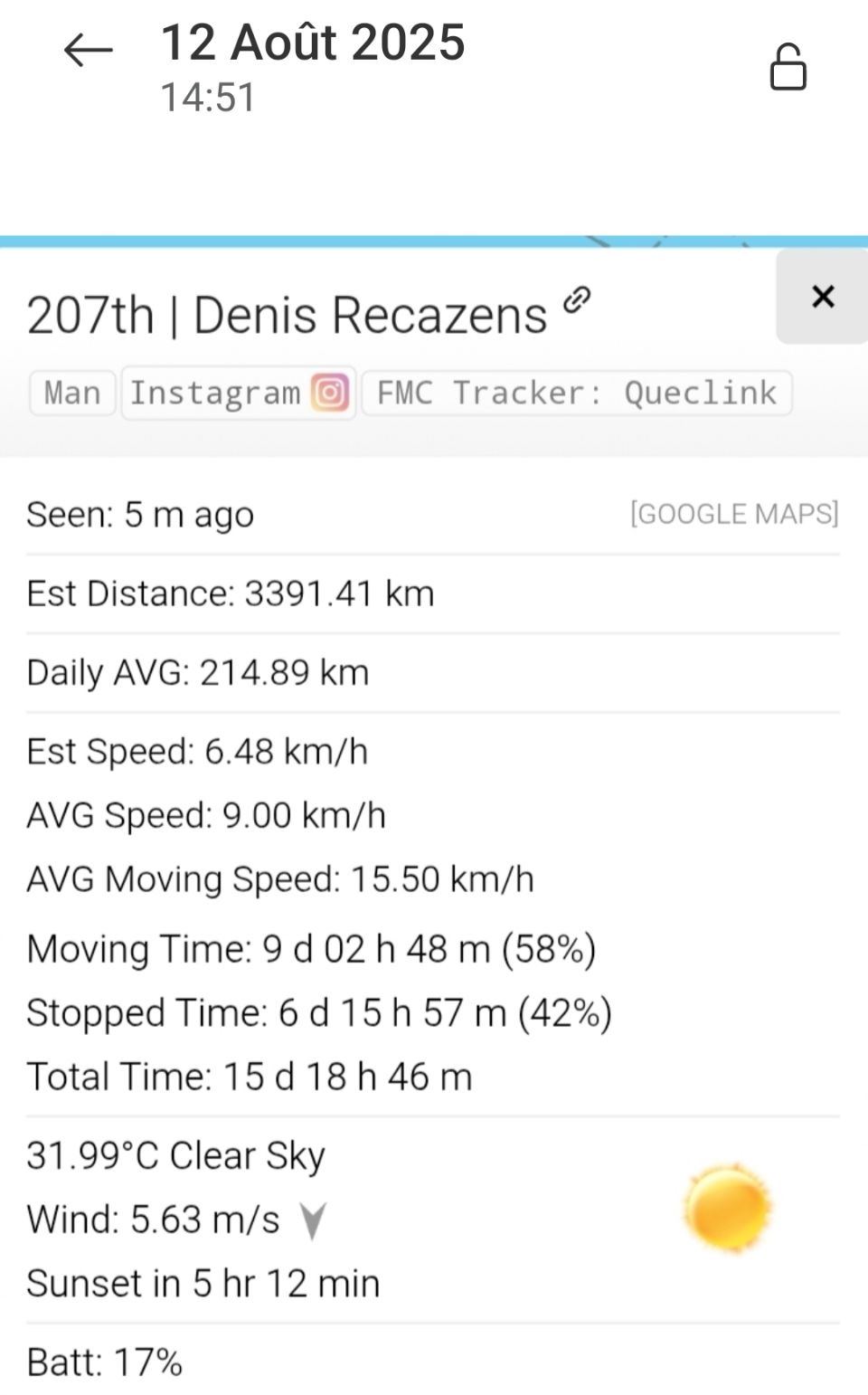Go back using the arrow
868x1395 pixels.
(x=88, y=51)
